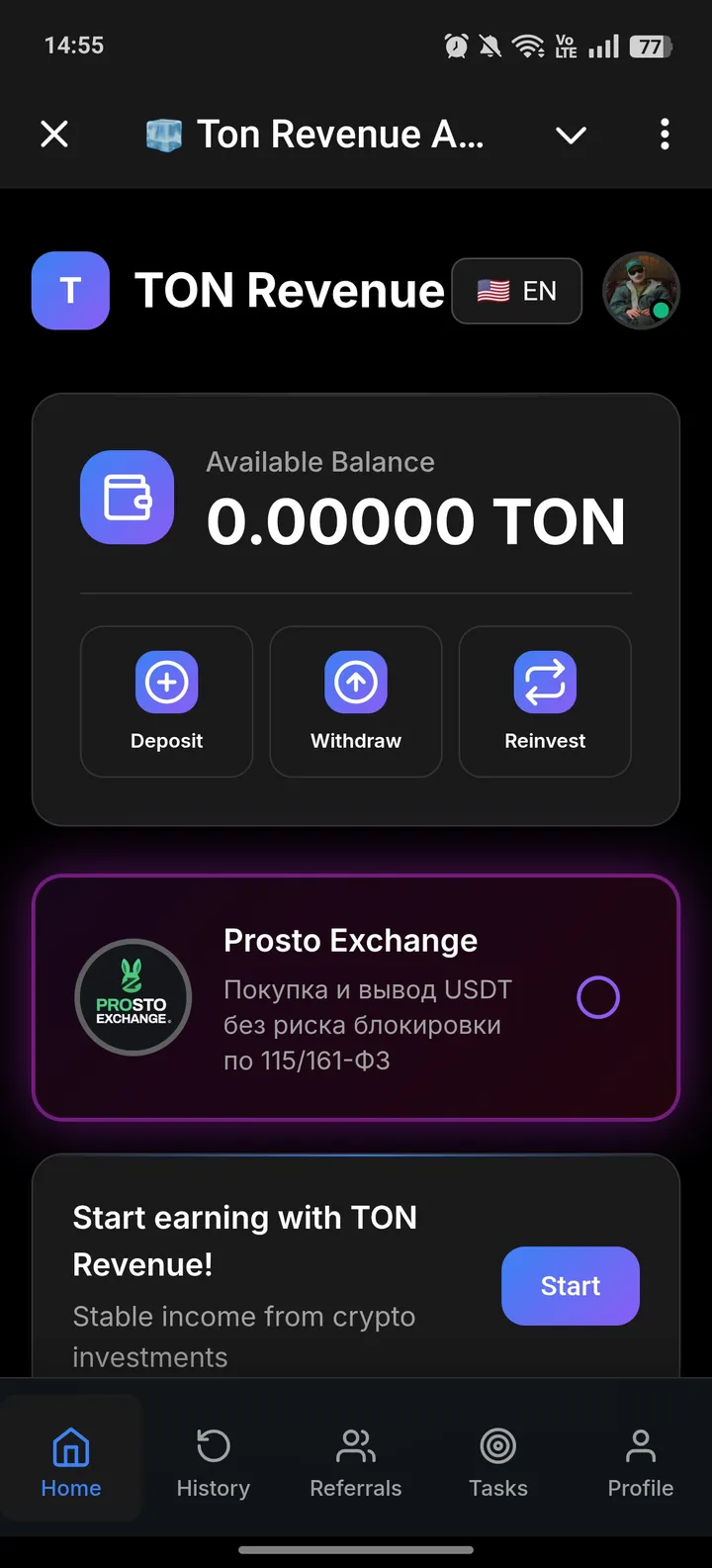Tap the Withdraw arrow icon
Screen dimensions: 712x1568
355,681
